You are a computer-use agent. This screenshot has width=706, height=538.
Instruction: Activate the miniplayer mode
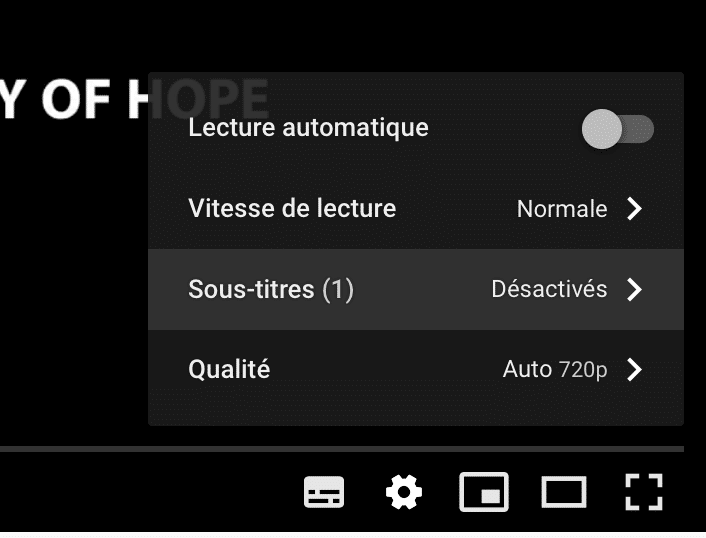pos(484,492)
